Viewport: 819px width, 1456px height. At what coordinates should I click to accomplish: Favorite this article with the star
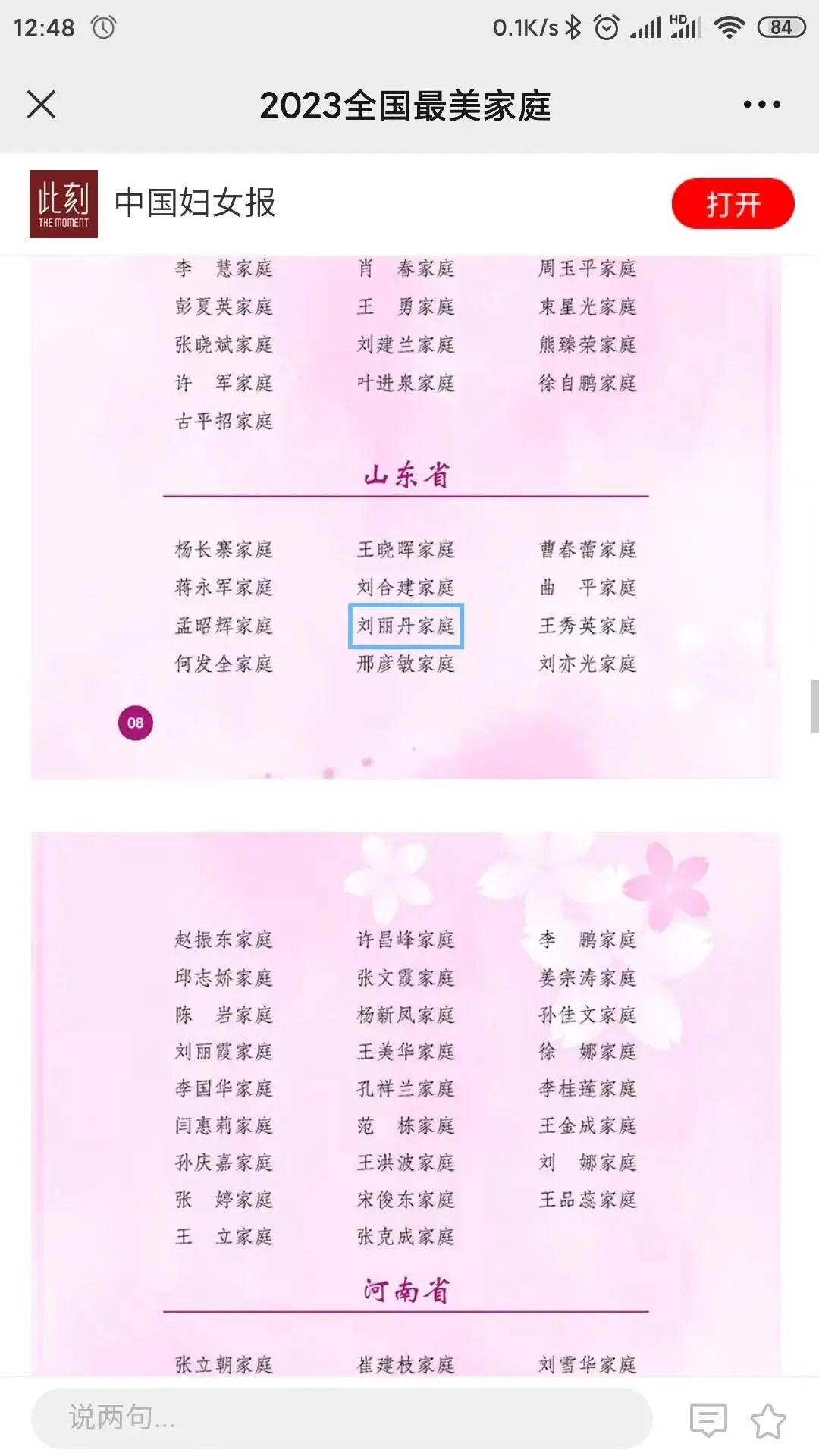[x=768, y=1420]
